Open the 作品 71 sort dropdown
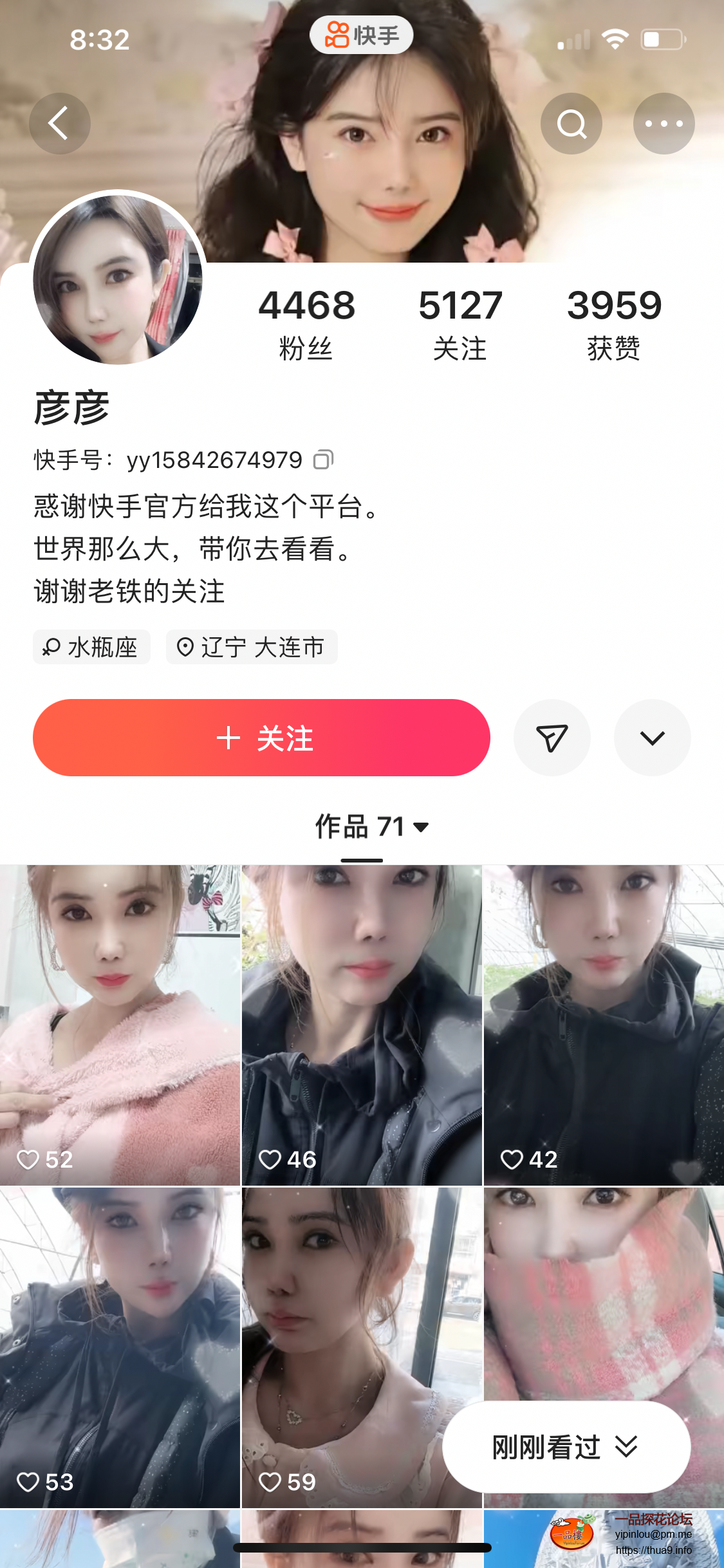The height and width of the screenshot is (1568, 724). tap(372, 826)
